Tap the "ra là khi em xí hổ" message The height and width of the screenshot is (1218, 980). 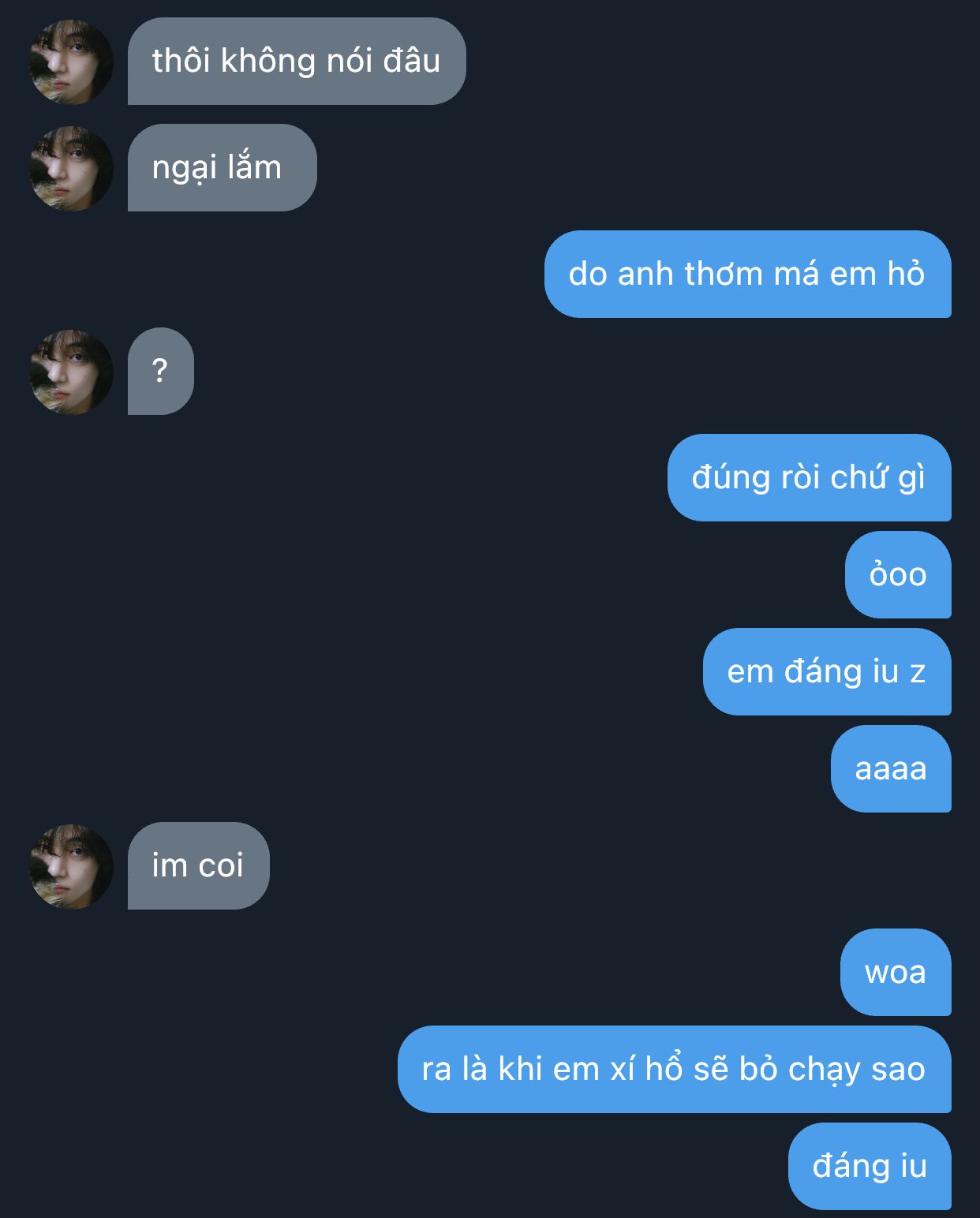[673, 1070]
